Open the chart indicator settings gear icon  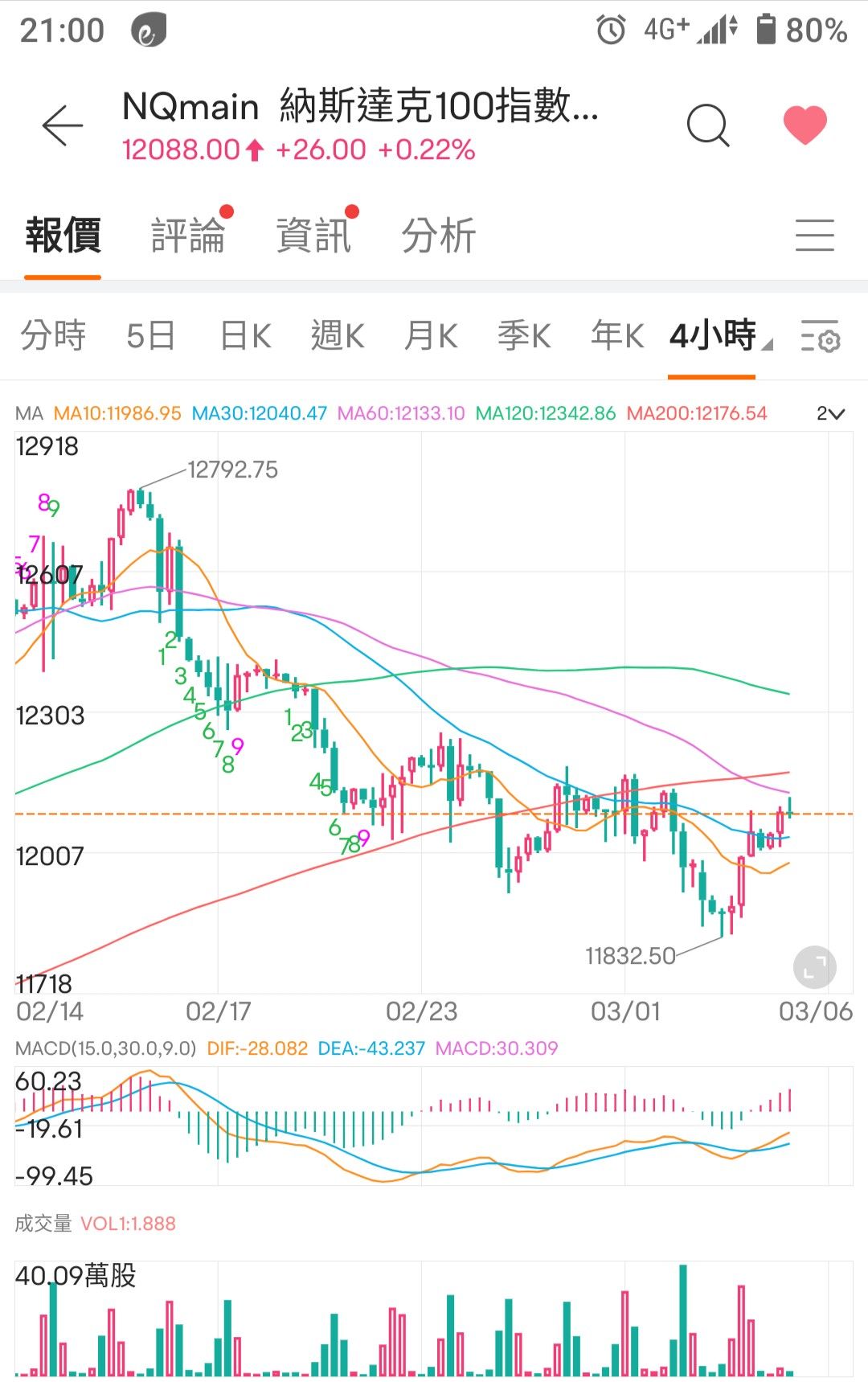click(820, 337)
